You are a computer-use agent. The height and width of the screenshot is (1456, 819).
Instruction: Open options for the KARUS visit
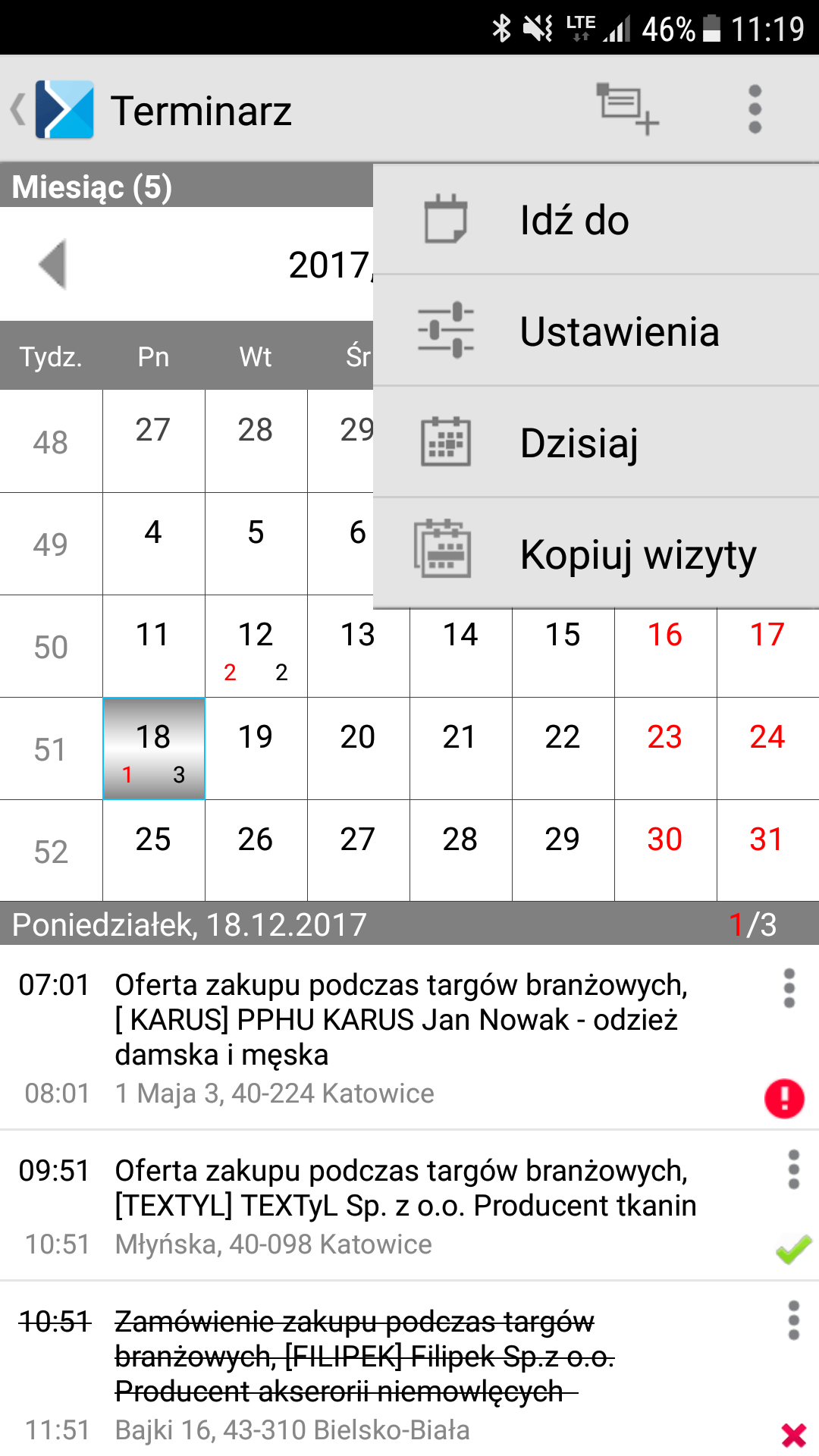pyautogui.click(x=789, y=988)
